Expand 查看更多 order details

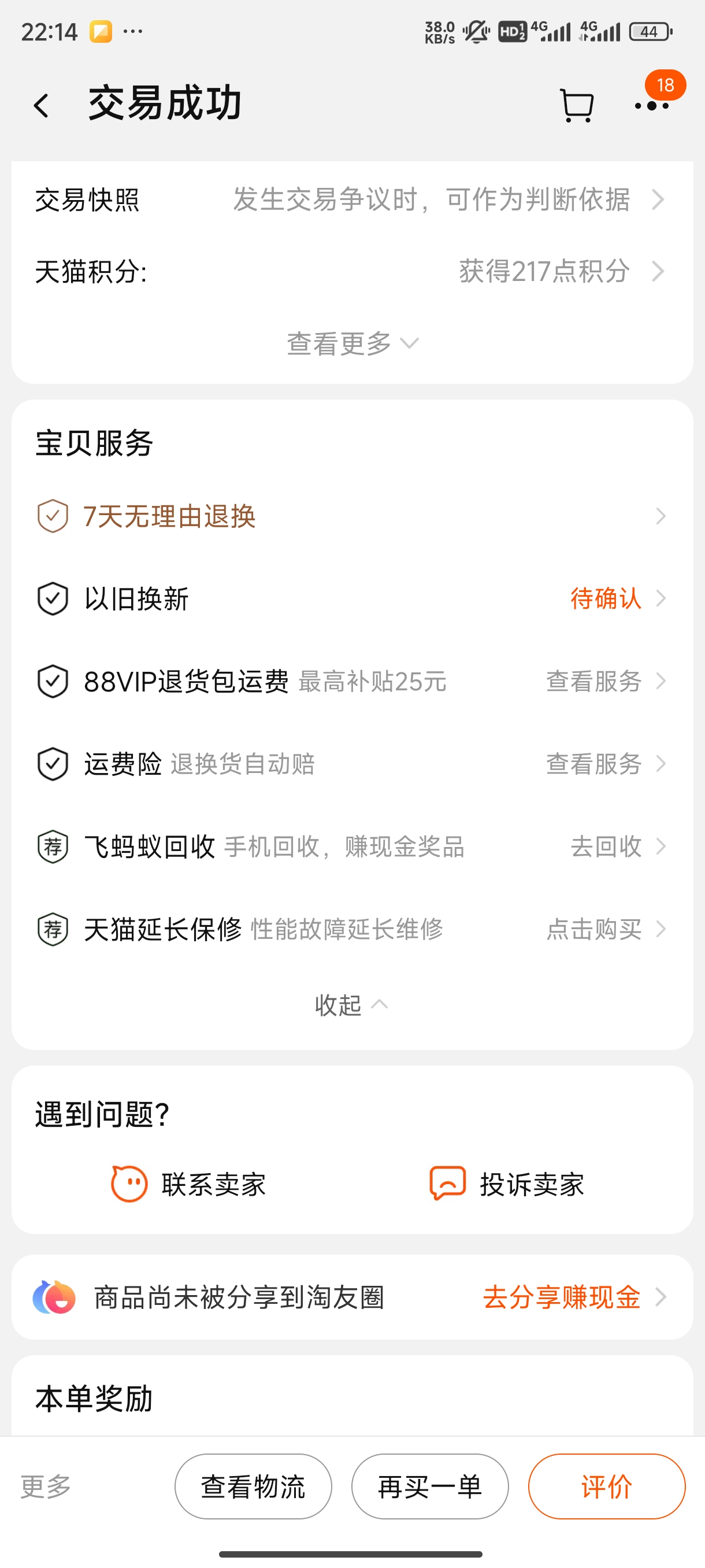(352, 343)
